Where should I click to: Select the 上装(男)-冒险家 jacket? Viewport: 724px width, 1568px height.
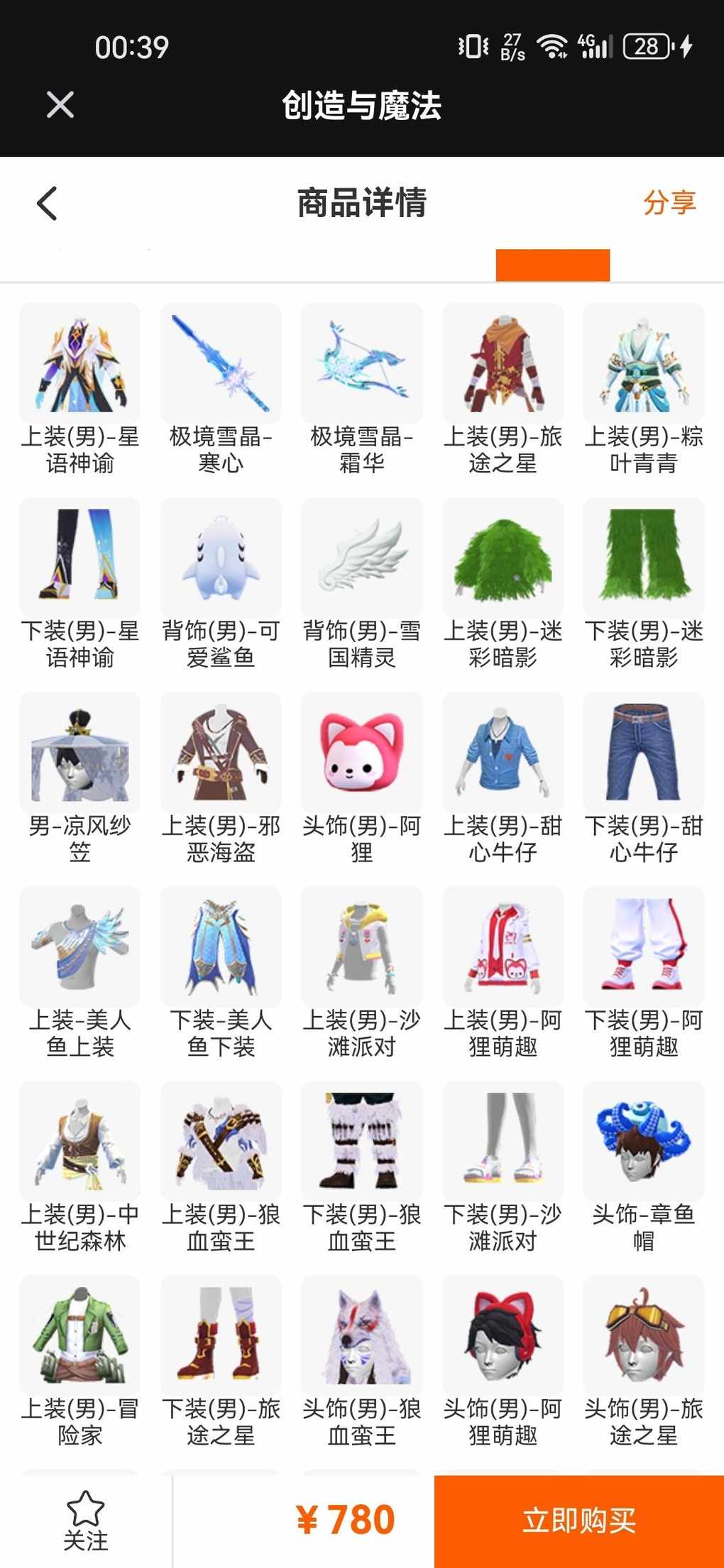click(80, 1362)
